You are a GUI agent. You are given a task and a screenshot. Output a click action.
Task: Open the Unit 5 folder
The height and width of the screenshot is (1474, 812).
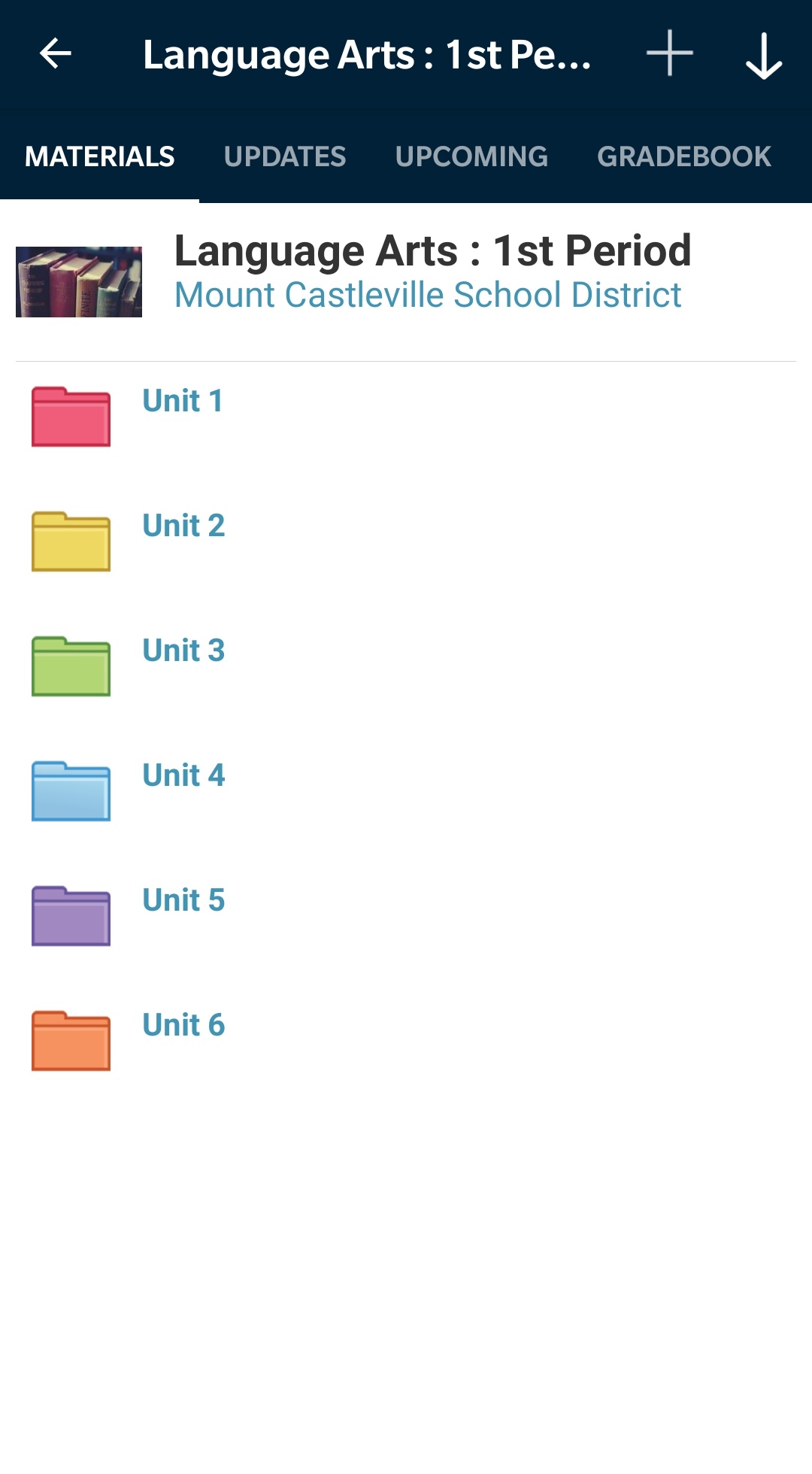coord(183,900)
